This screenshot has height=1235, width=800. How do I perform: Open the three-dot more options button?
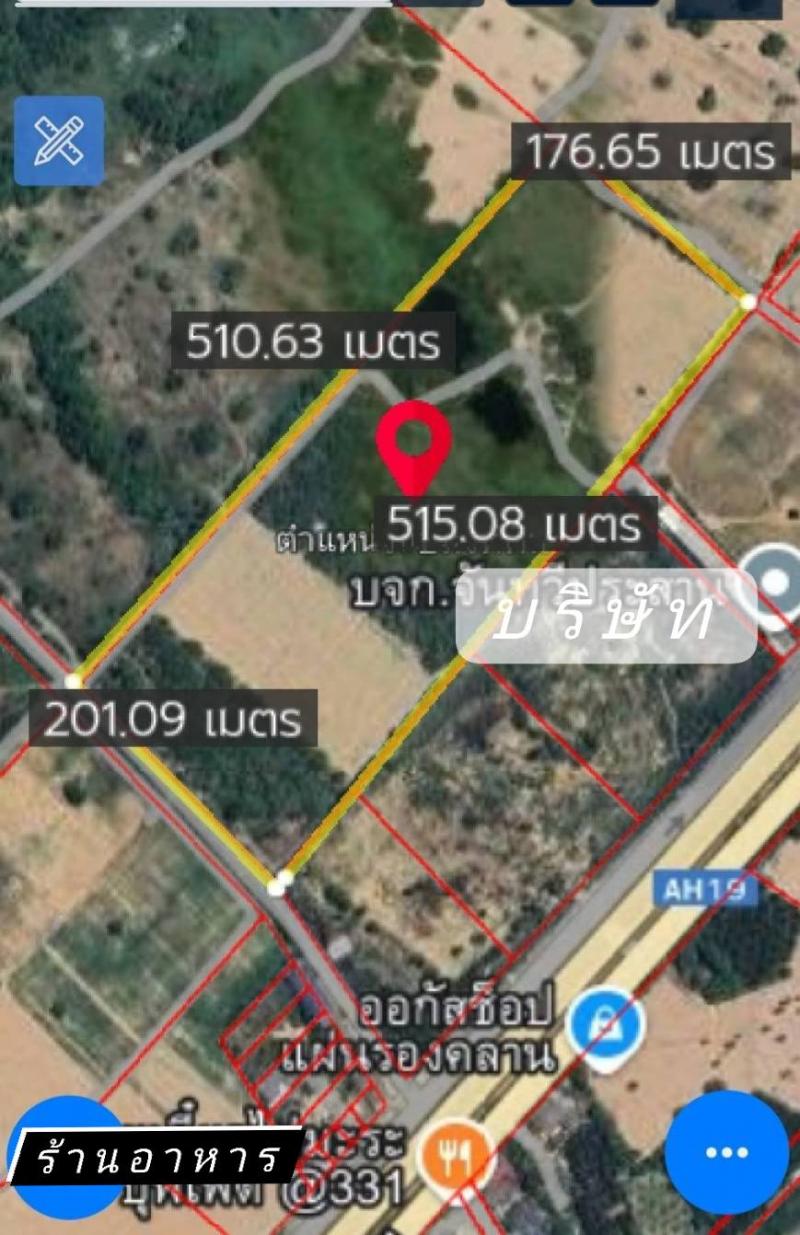(x=725, y=1152)
